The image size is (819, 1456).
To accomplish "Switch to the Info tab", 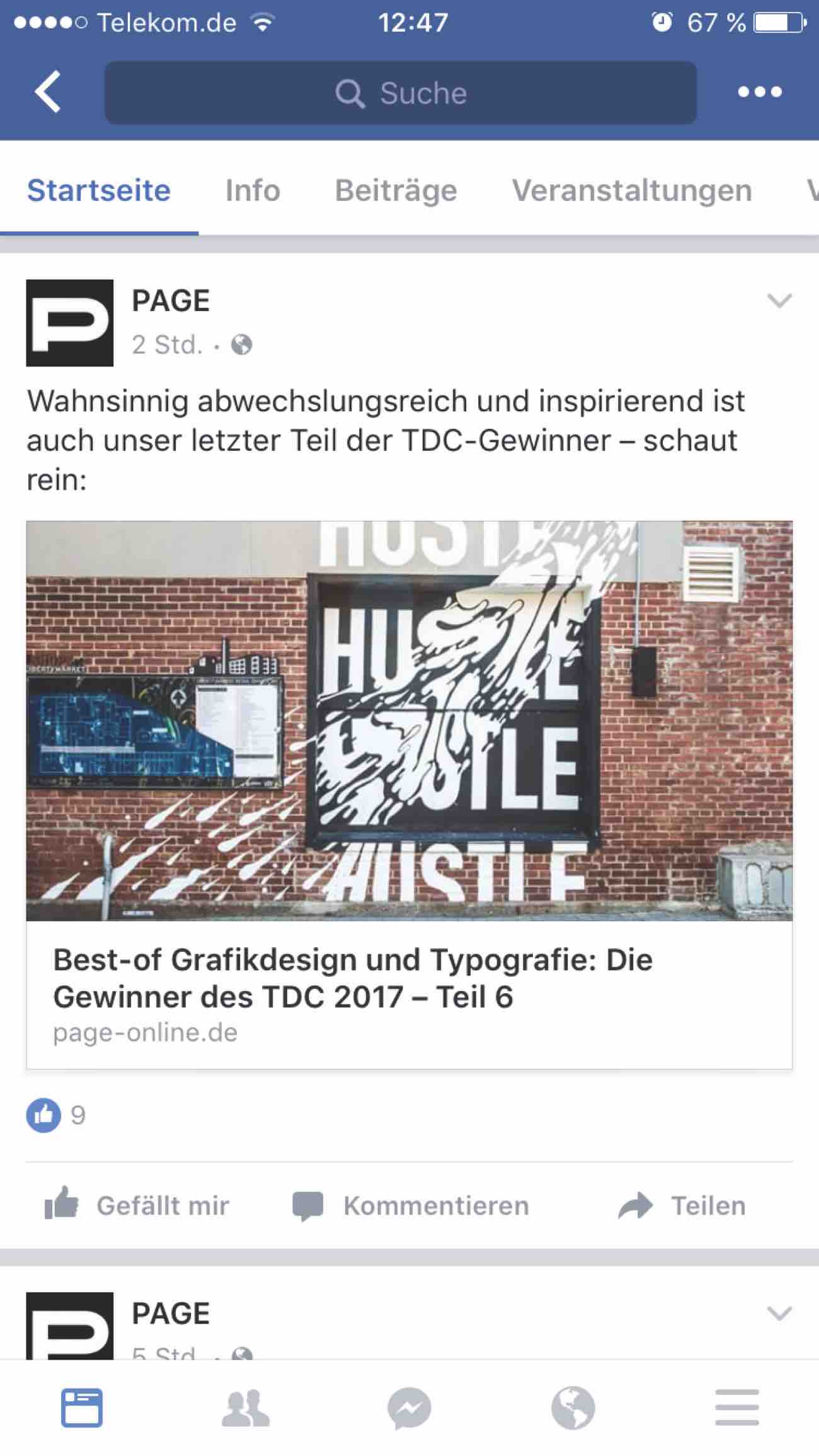I will (253, 190).
